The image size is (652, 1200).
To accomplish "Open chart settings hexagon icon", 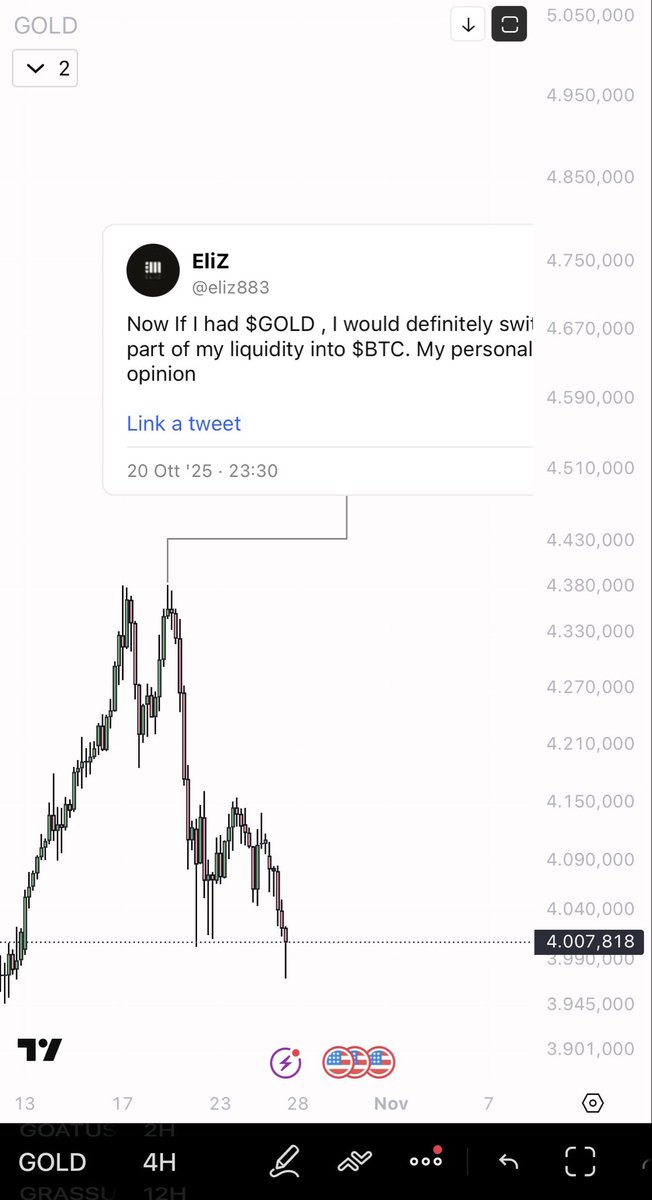I will pyautogui.click(x=593, y=1103).
